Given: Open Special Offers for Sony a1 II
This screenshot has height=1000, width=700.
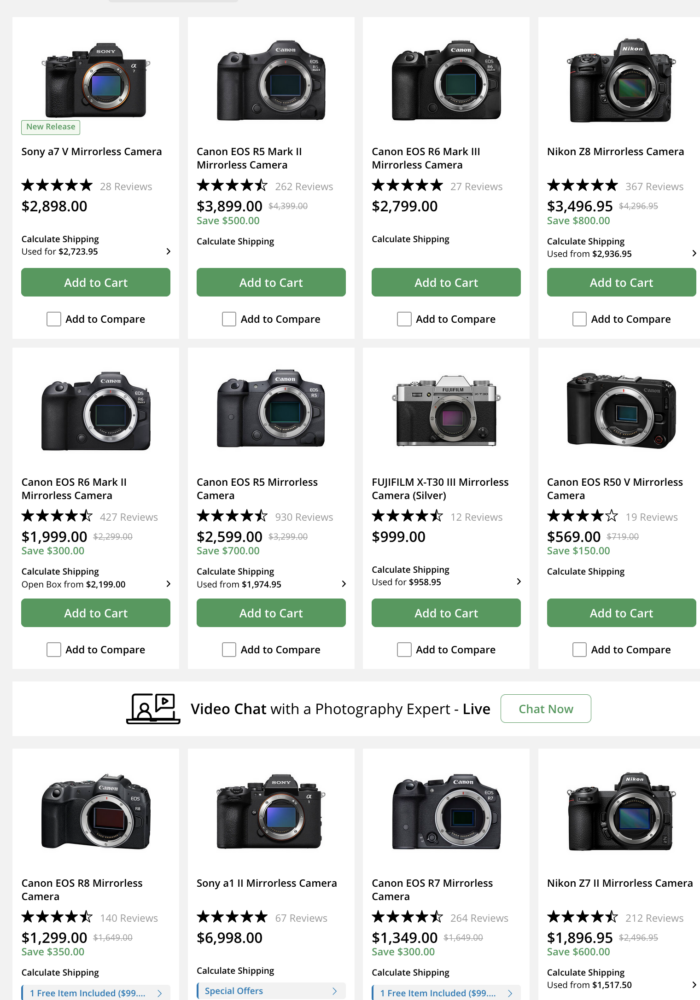Looking at the screenshot, I should pyautogui.click(x=270, y=991).
